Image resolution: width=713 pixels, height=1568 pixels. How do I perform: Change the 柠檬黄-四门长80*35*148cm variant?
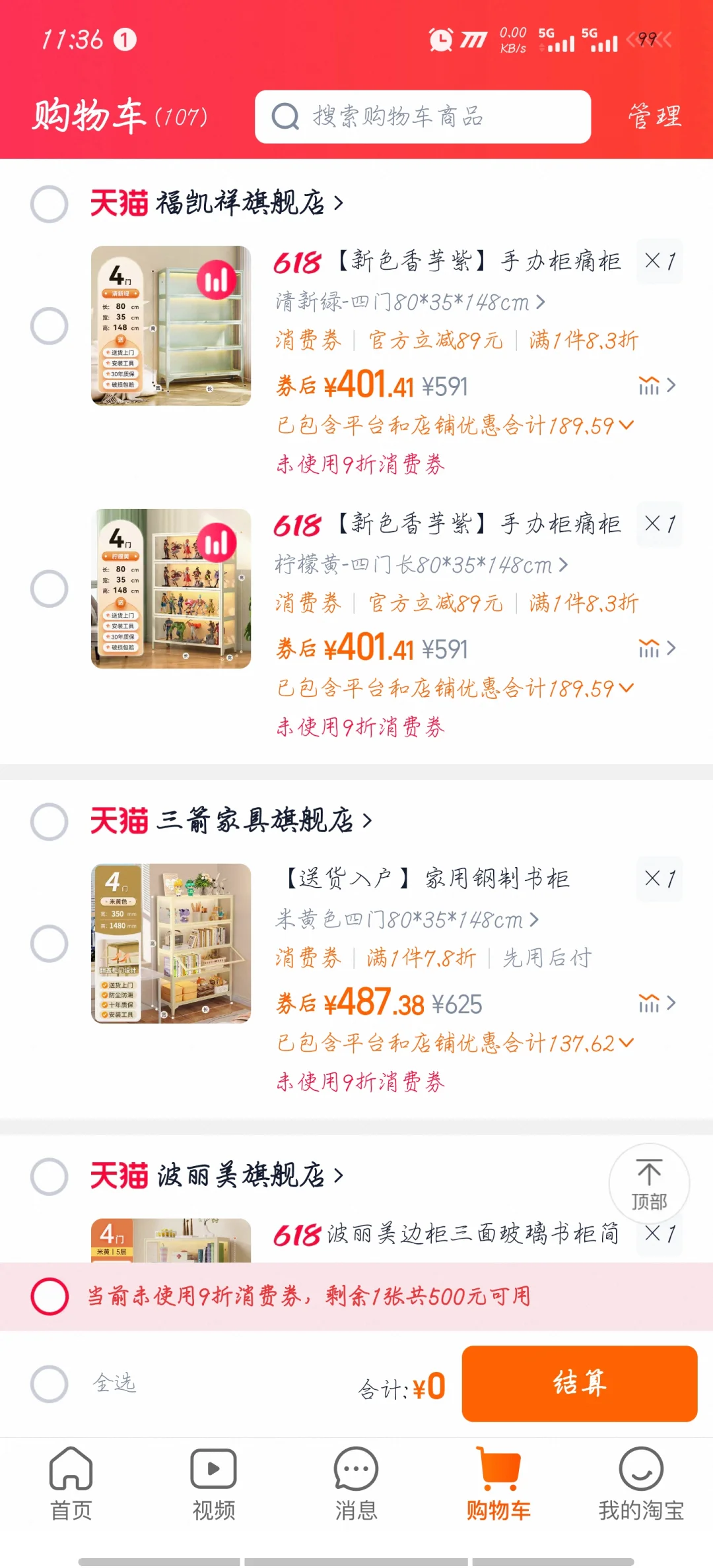click(x=422, y=565)
